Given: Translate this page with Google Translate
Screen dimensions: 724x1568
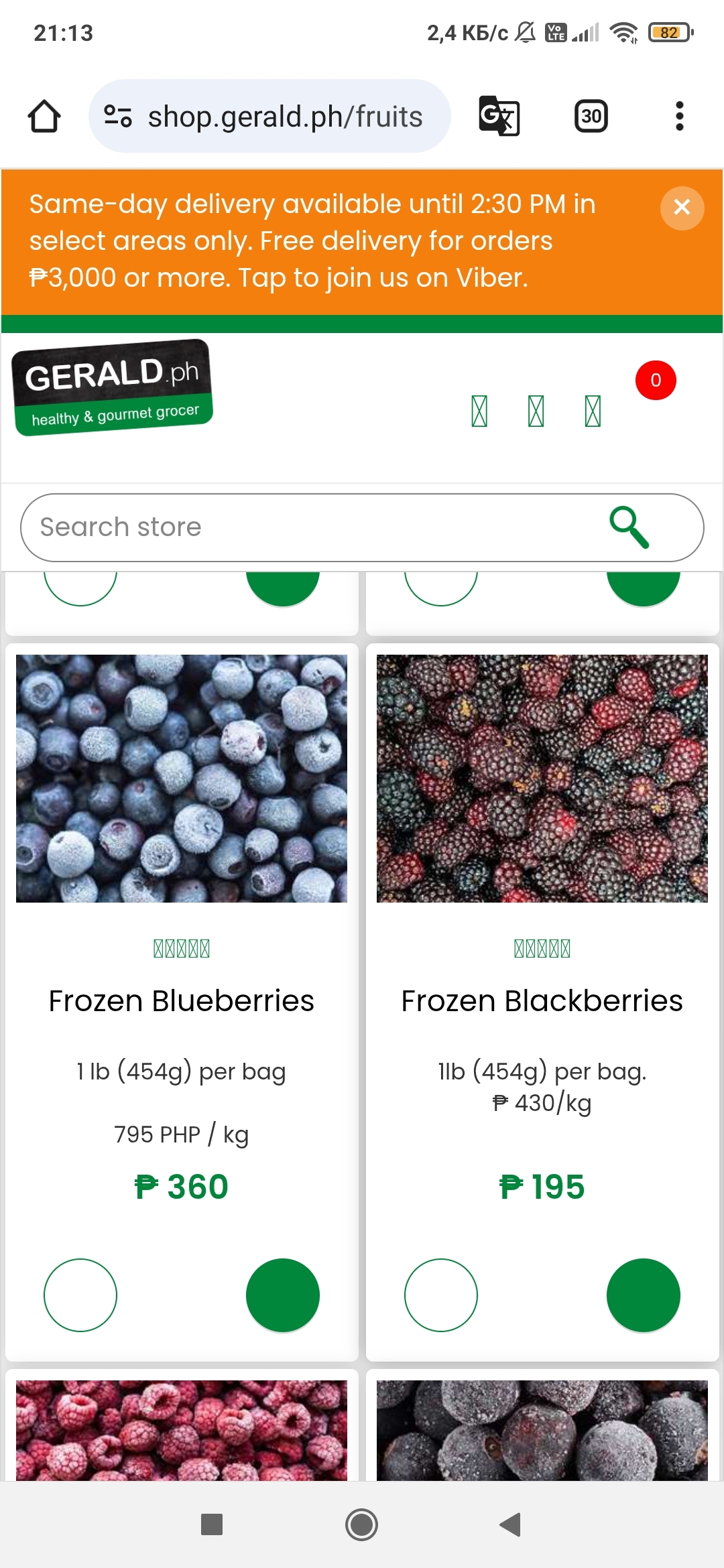Looking at the screenshot, I should [x=499, y=117].
